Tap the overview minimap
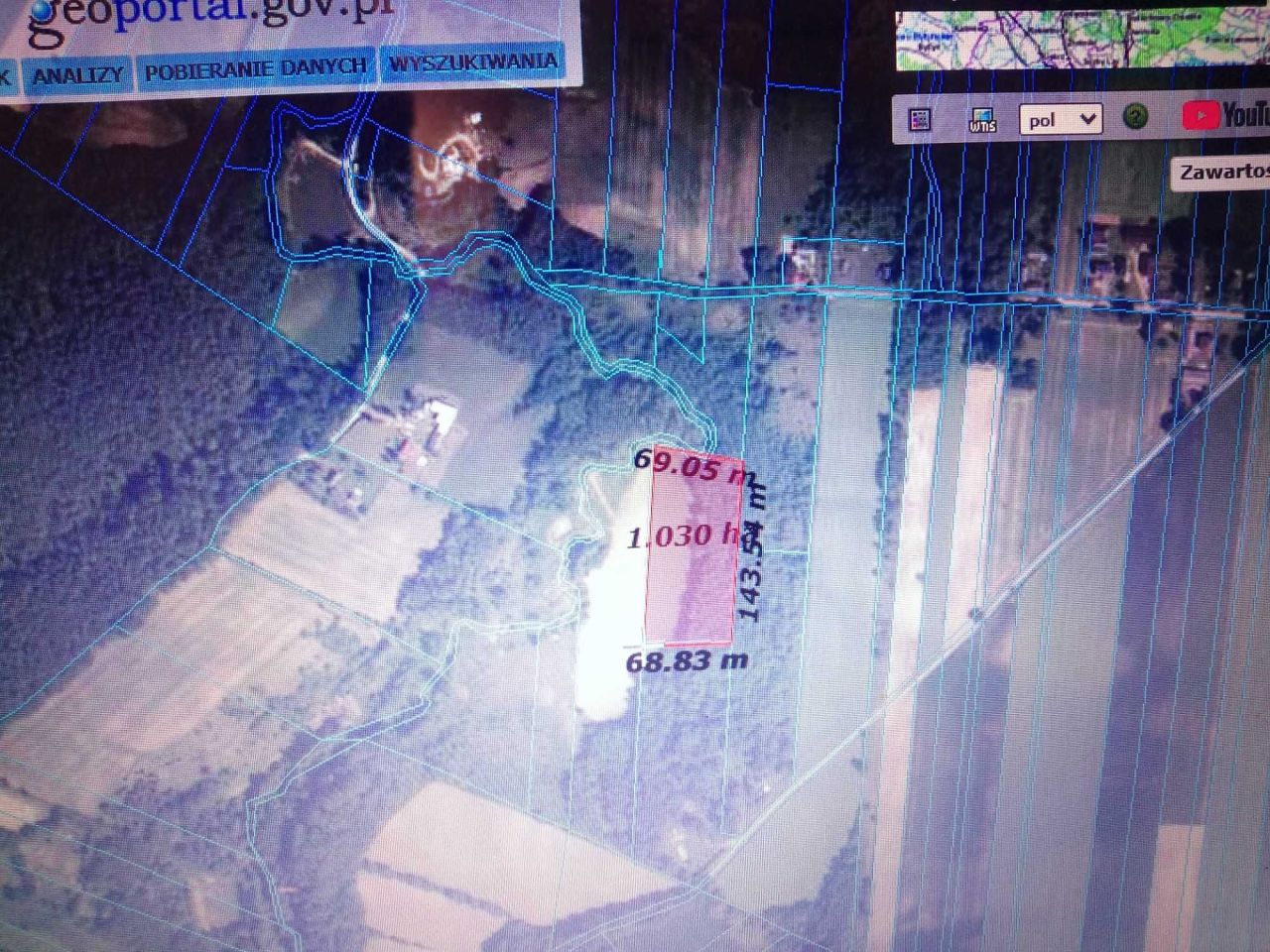Viewport: 1270px width, 952px height. [1081, 38]
